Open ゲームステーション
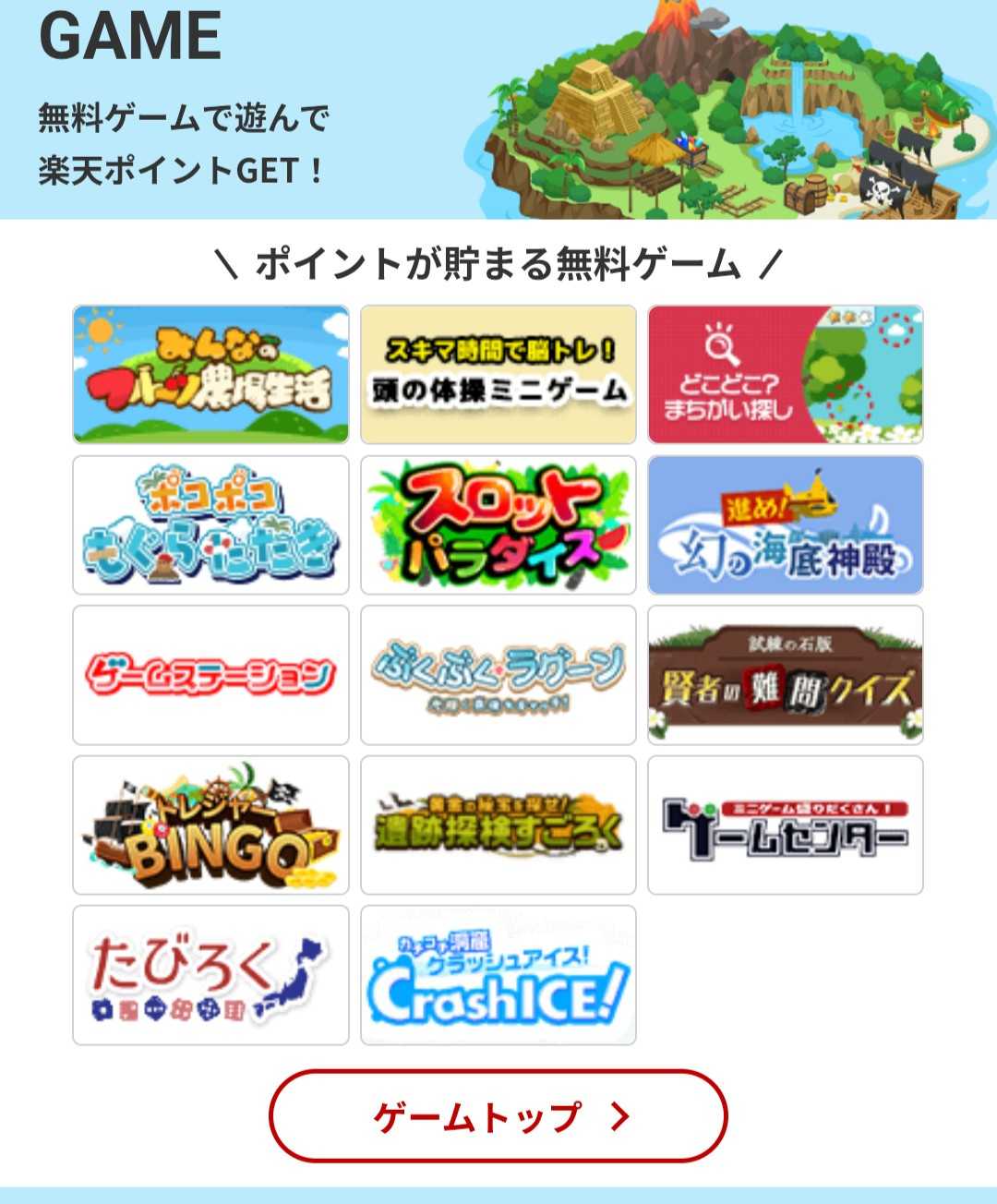This screenshot has height=1204, width=997. tap(210, 674)
